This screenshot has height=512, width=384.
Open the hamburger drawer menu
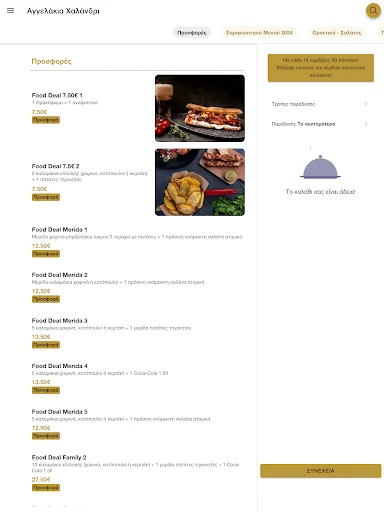pyautogui.click(x=10, y=11)
